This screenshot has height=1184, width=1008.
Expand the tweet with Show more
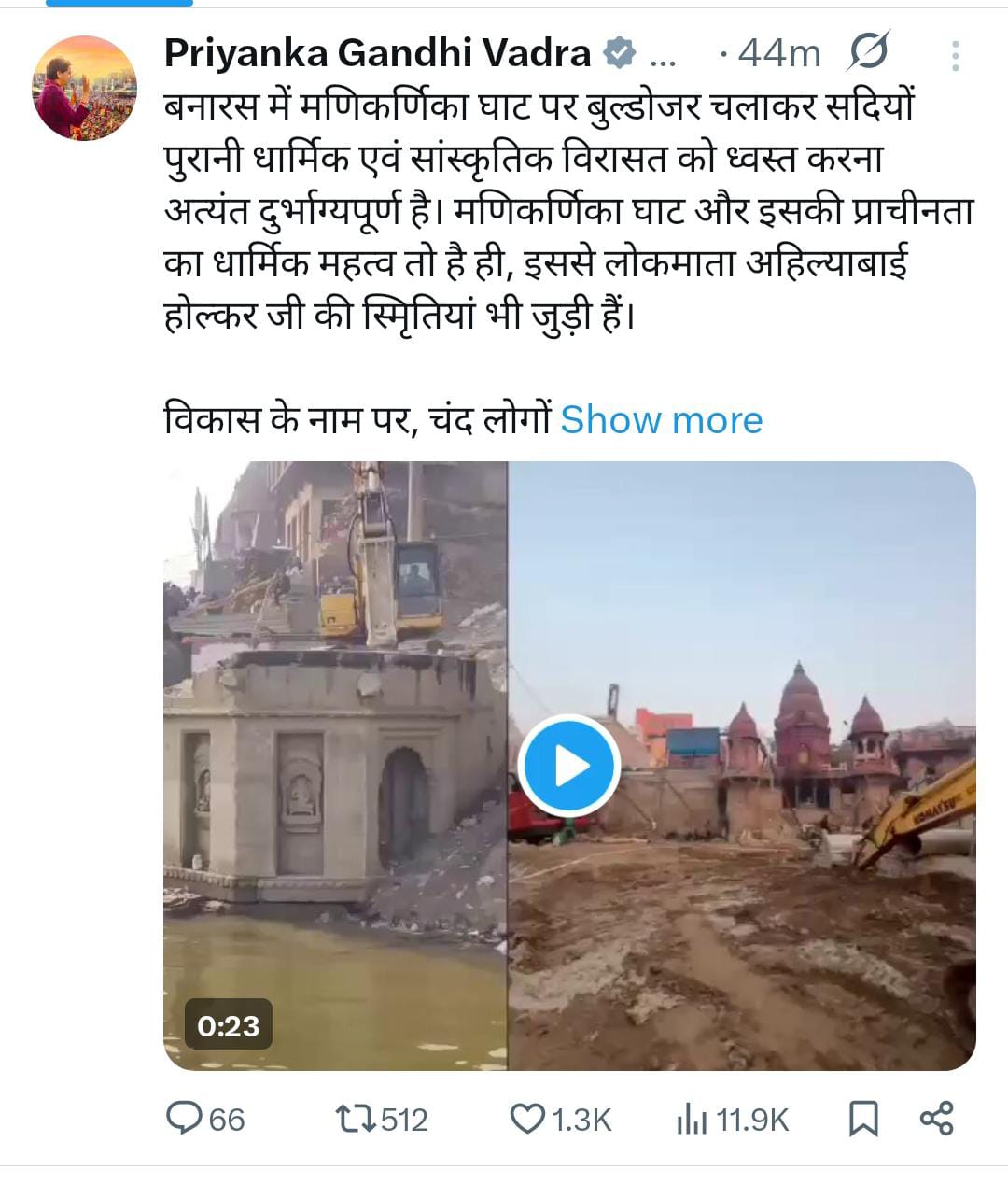(661, 420)
